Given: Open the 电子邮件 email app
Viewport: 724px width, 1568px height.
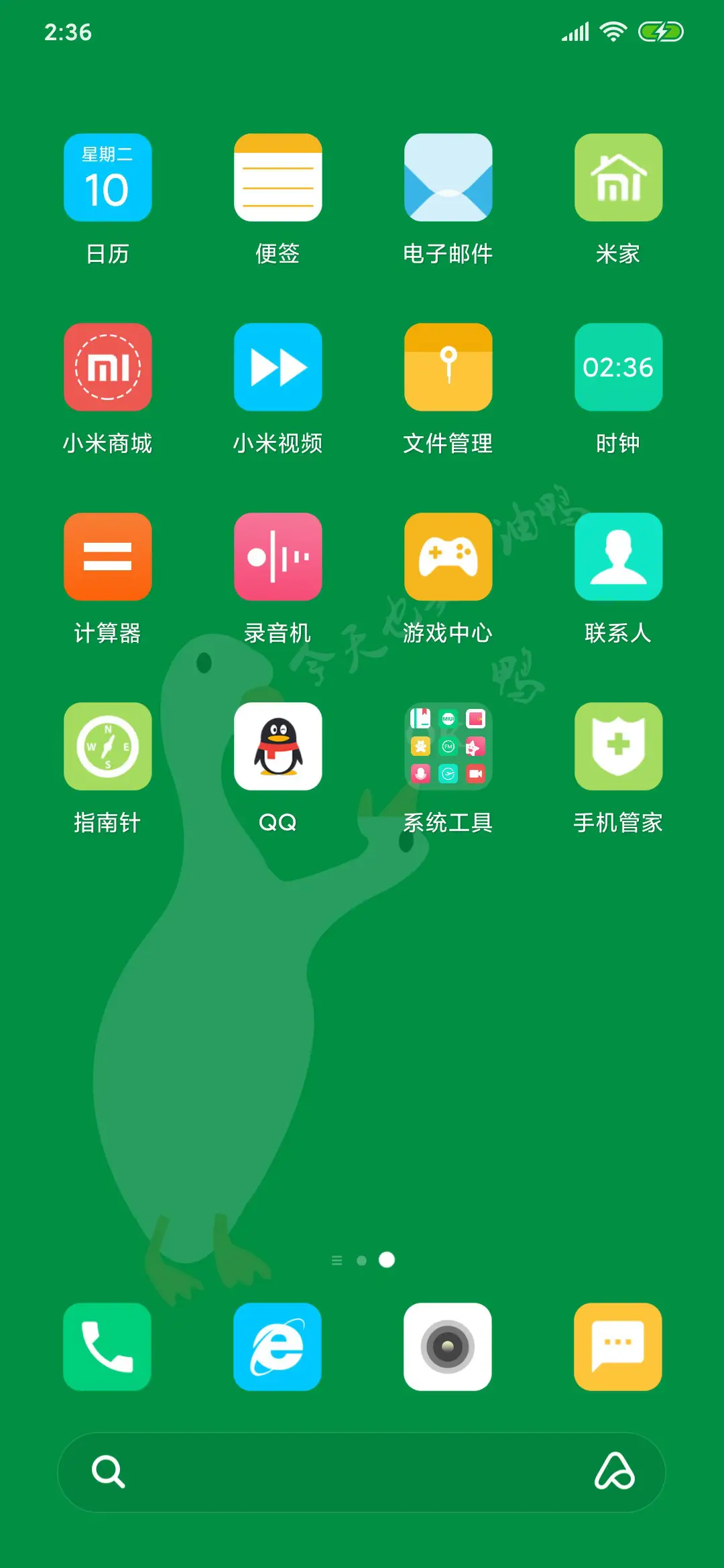Looking at the screenshot, I should pyautogui.click(x=448, y=177).
